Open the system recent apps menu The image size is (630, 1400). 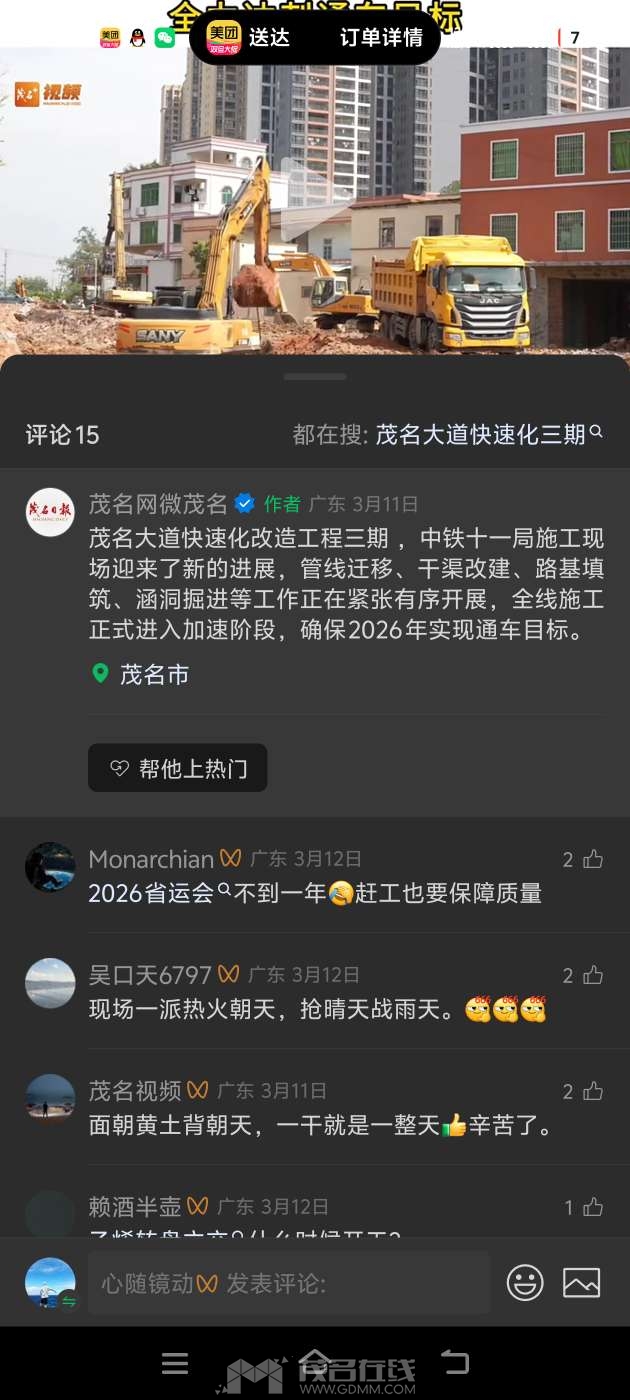pos(175,1362)
